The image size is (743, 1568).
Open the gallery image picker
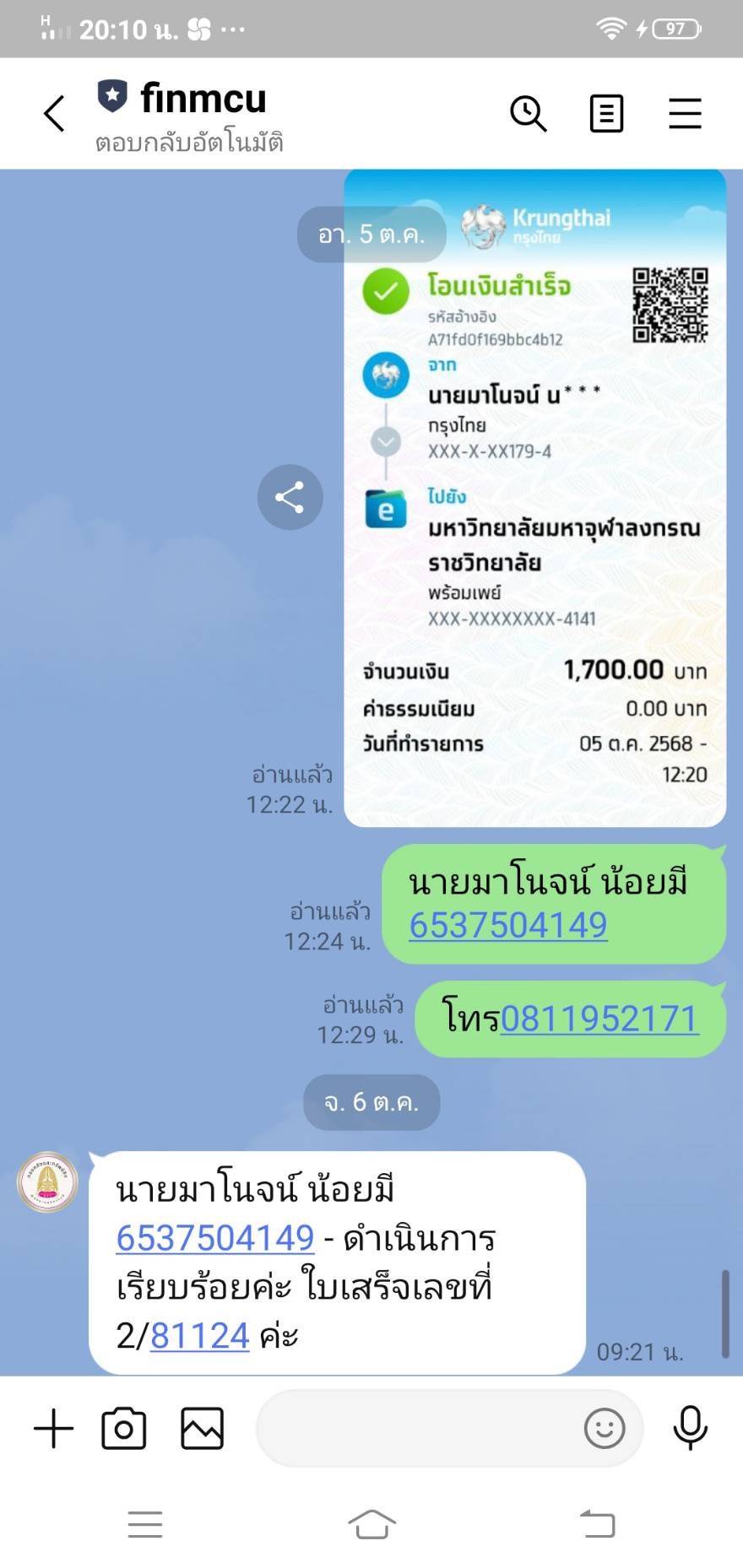click(203, 1429)
